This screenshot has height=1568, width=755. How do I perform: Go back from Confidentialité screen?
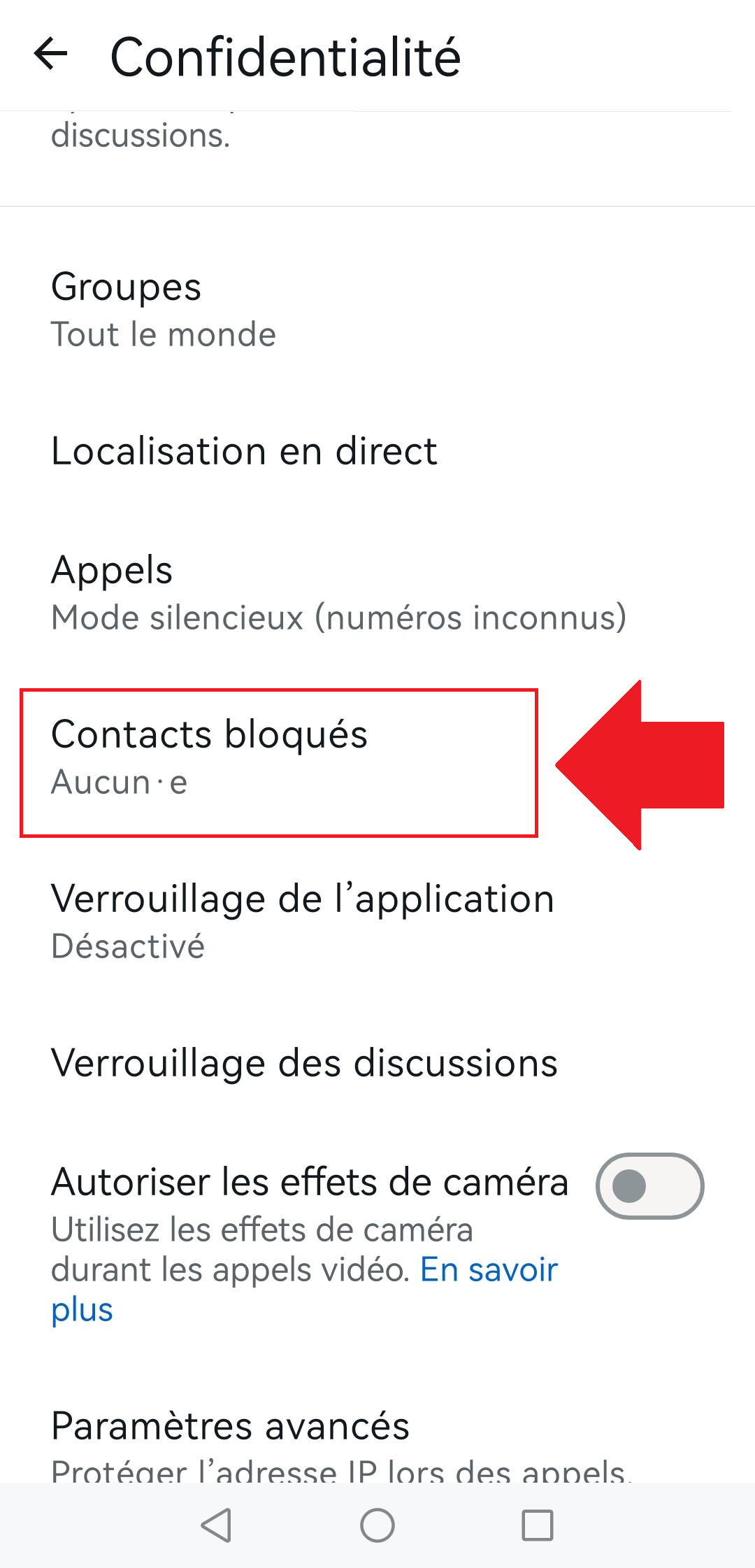tap(51, 55)
